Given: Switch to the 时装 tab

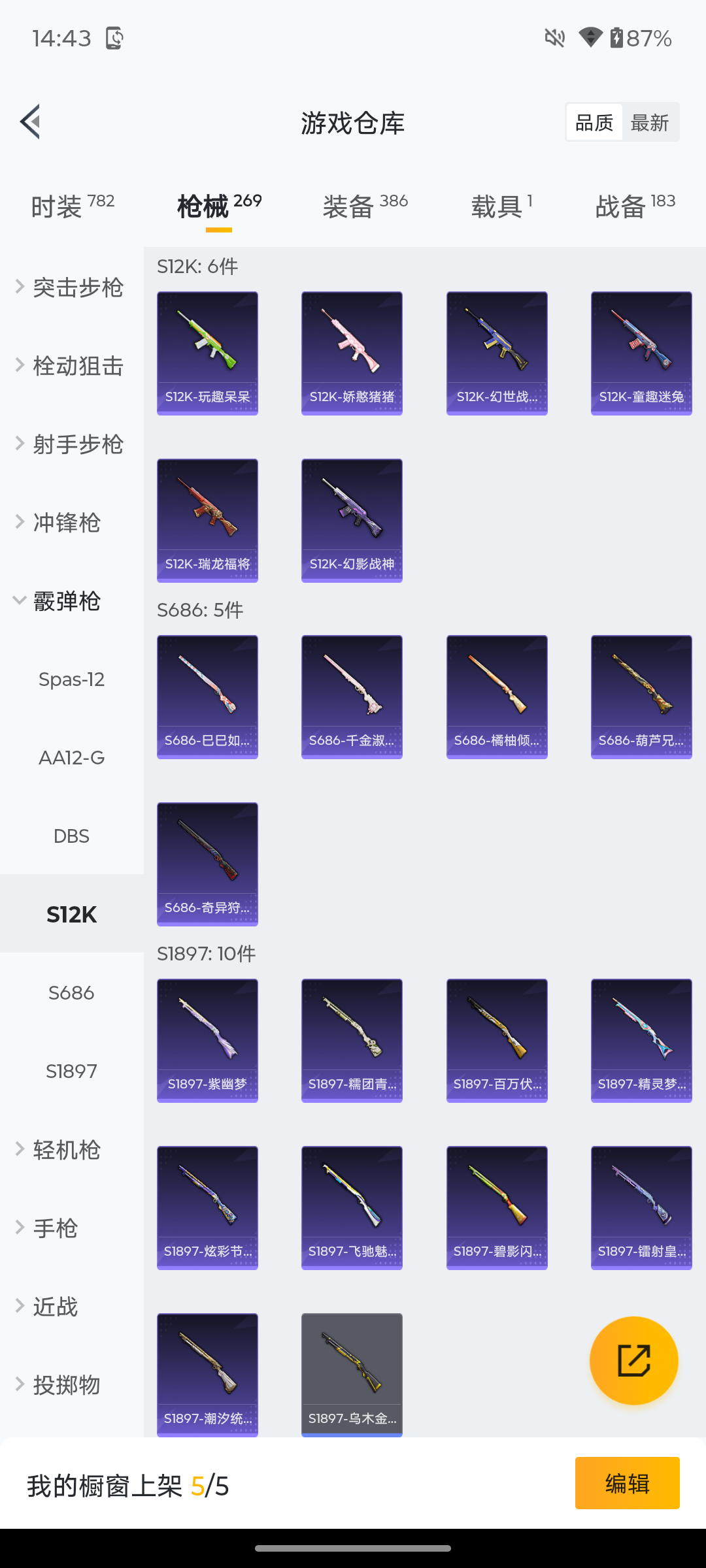Looking at the screenshot, I should (72, 206).
